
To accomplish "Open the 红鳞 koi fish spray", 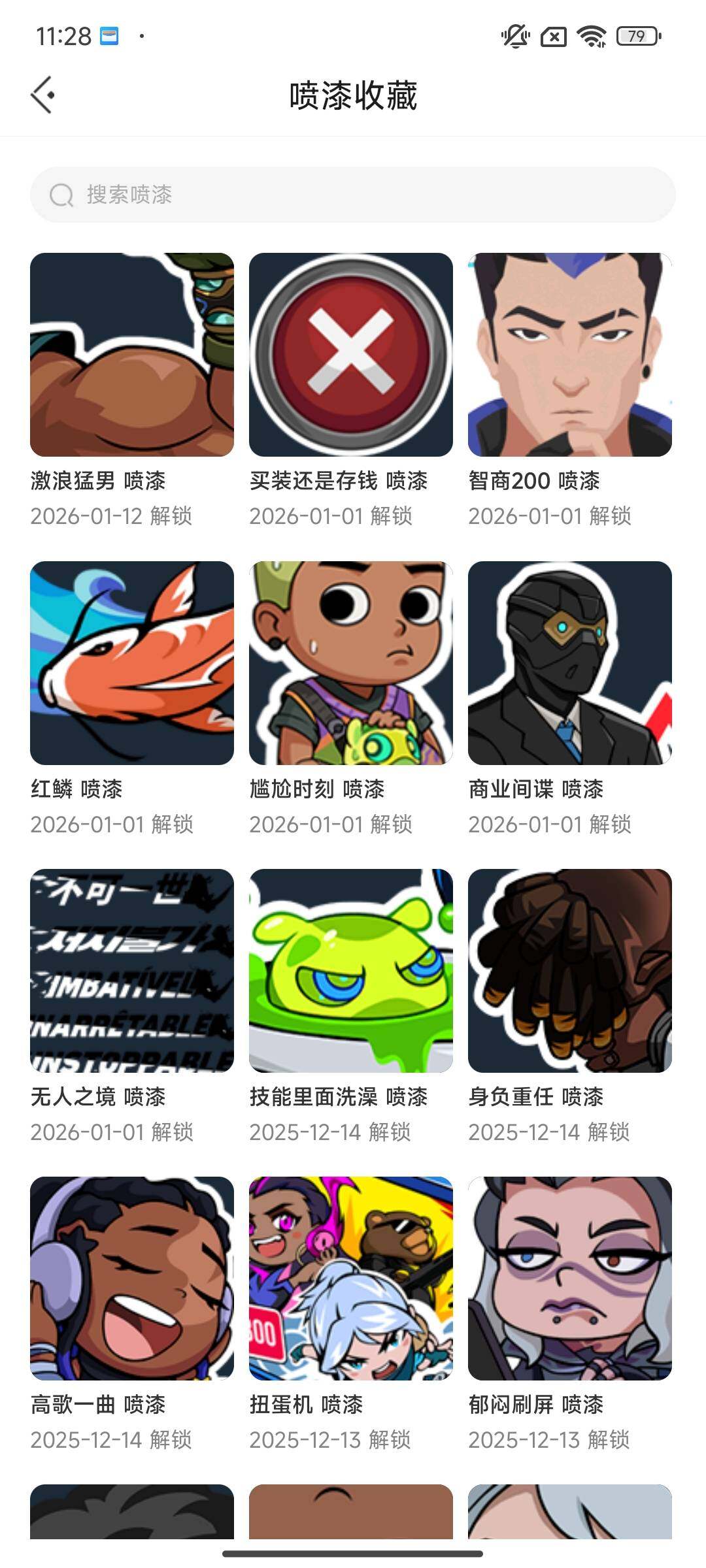I will 132,663.
